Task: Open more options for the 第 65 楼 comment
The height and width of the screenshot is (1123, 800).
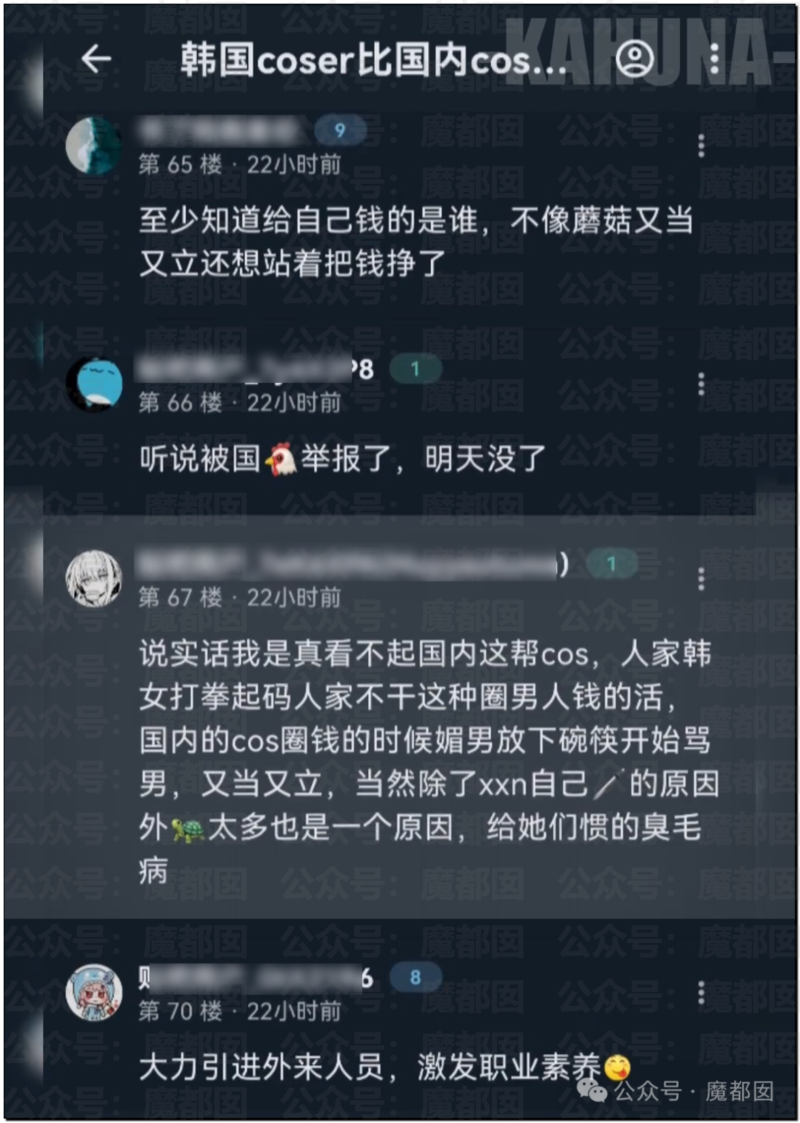Action: coord(701,145)
